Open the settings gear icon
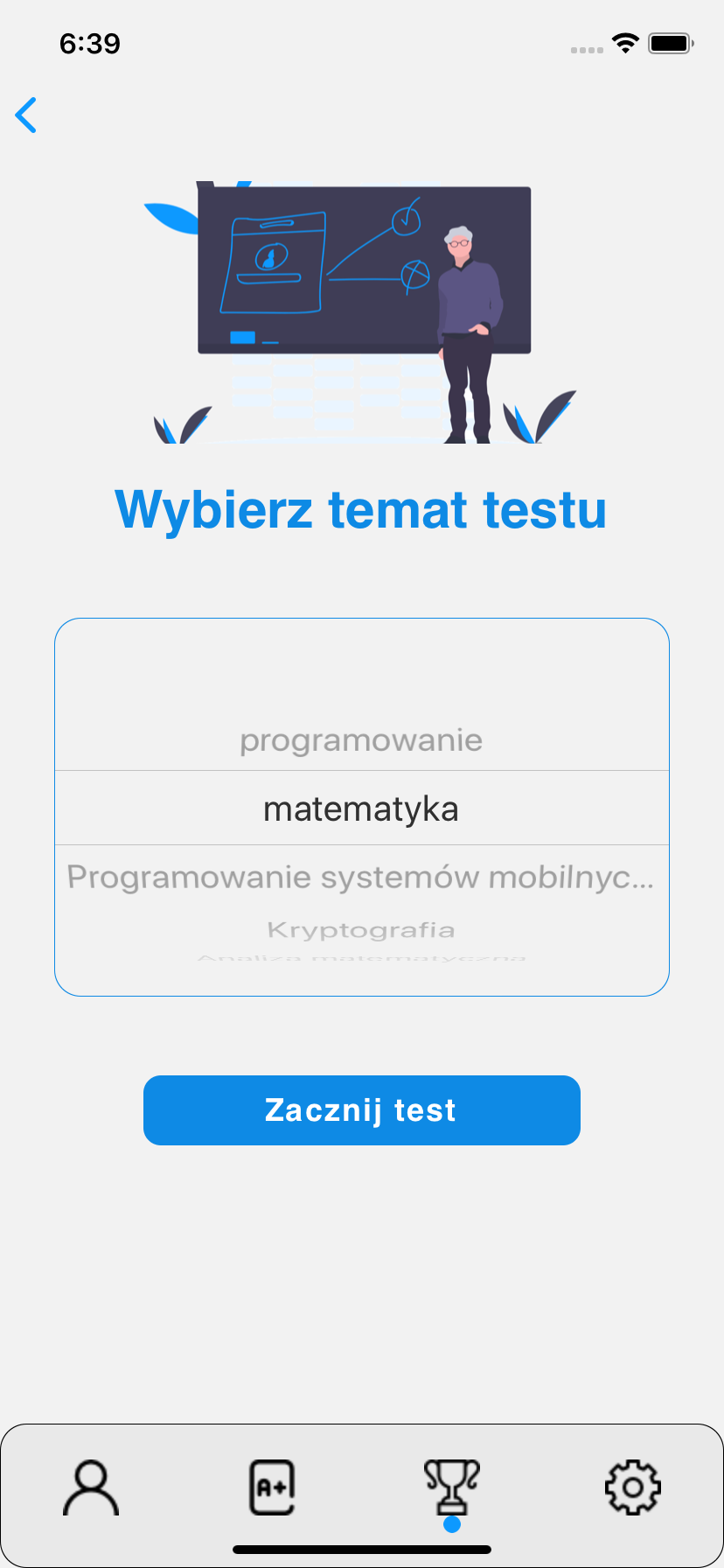The image size is (724, 1568). click(x=633, y=1485)
